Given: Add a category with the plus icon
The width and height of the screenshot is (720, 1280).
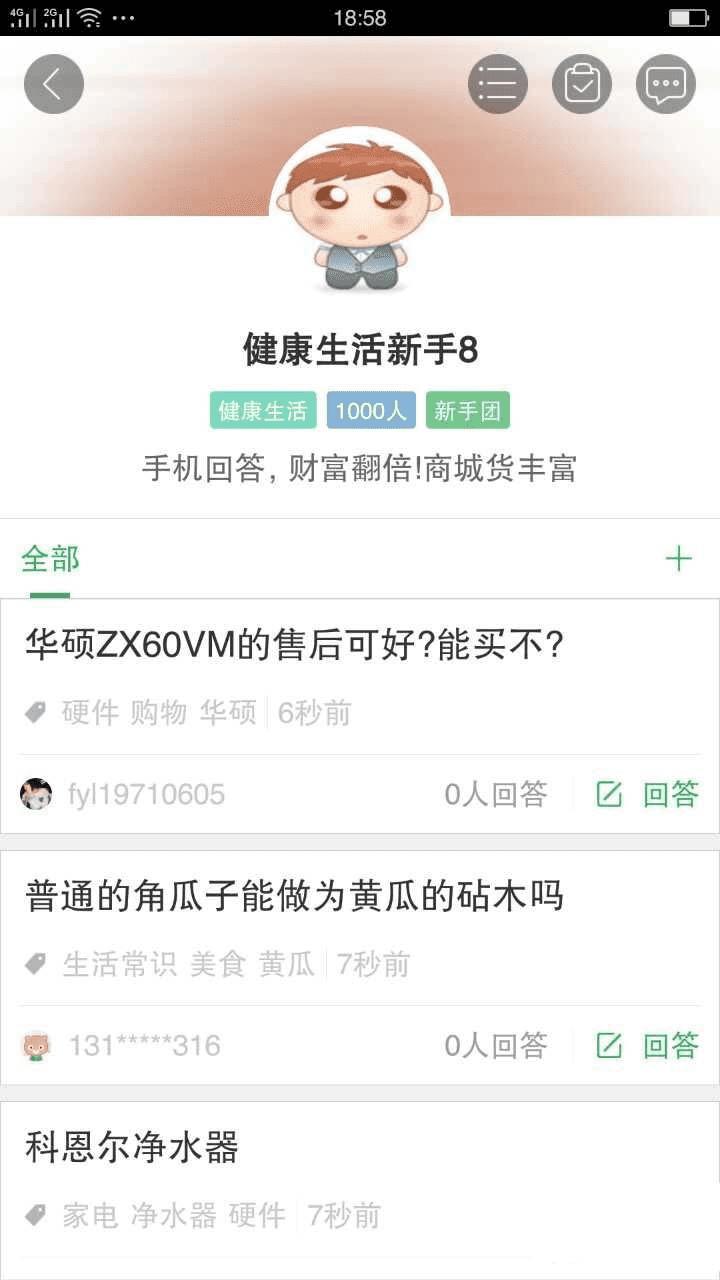Looking at the screenshot, I should [679, 559].
